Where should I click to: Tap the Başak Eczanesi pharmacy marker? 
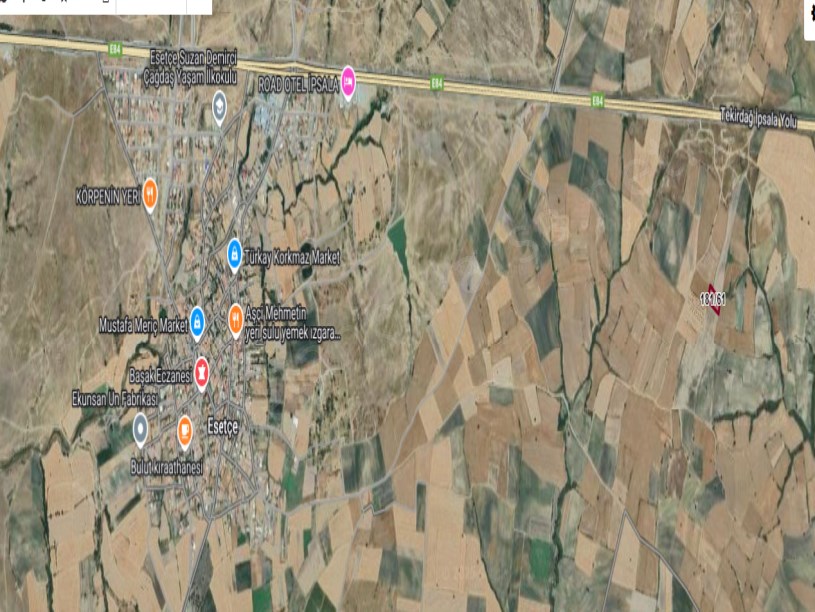tap(202, 372)
